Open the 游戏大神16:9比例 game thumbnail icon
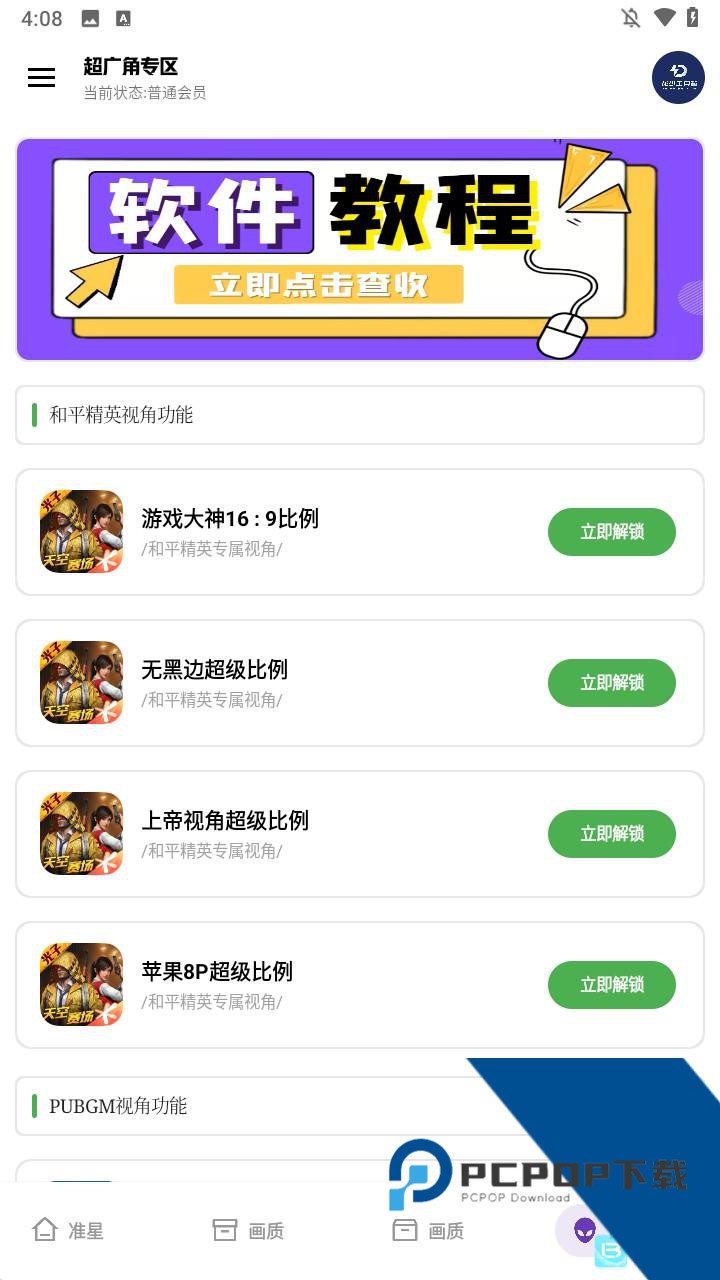720x1280 pixels. click(81, 532)
